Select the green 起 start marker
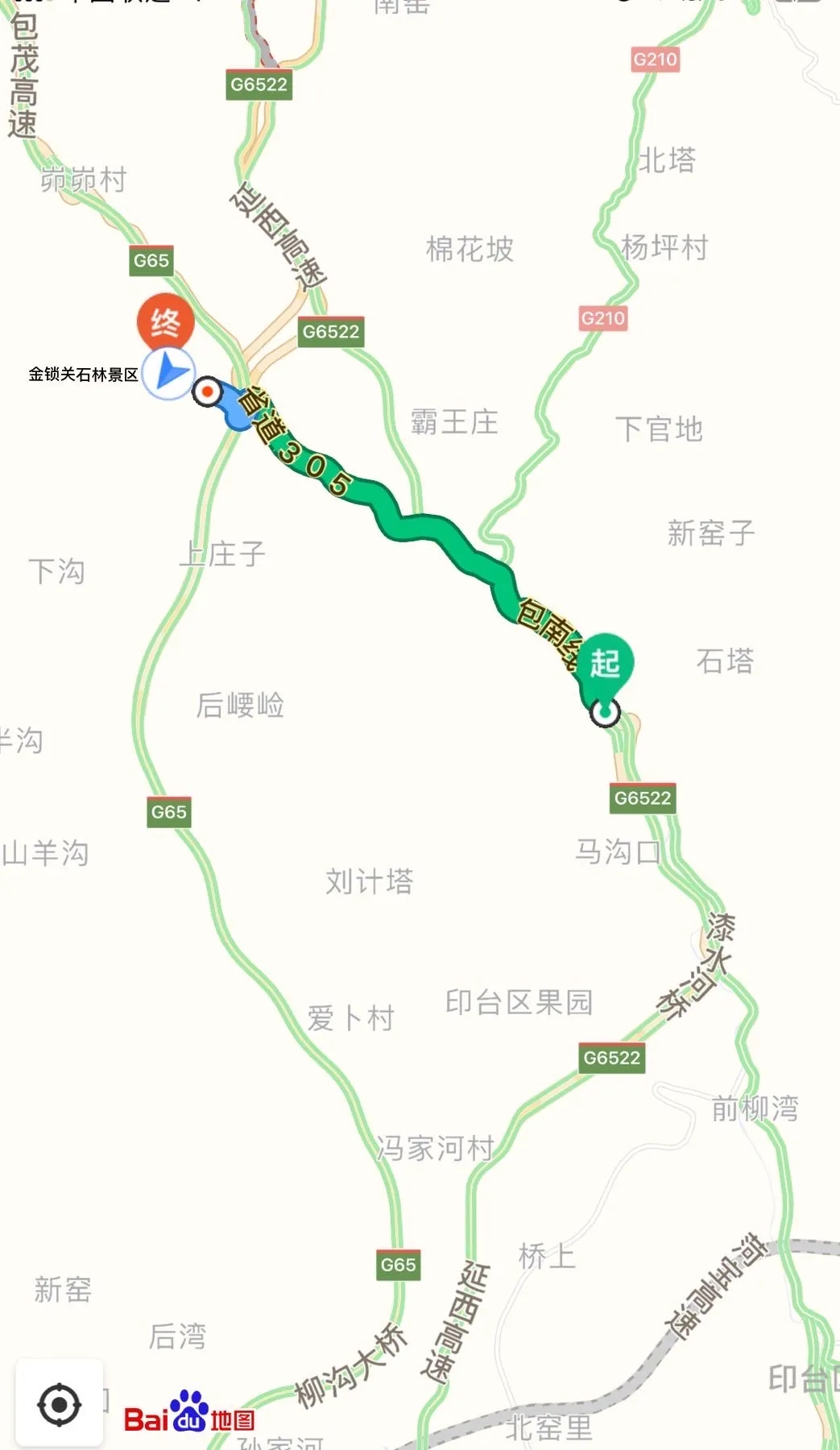 tap(605, 666)
